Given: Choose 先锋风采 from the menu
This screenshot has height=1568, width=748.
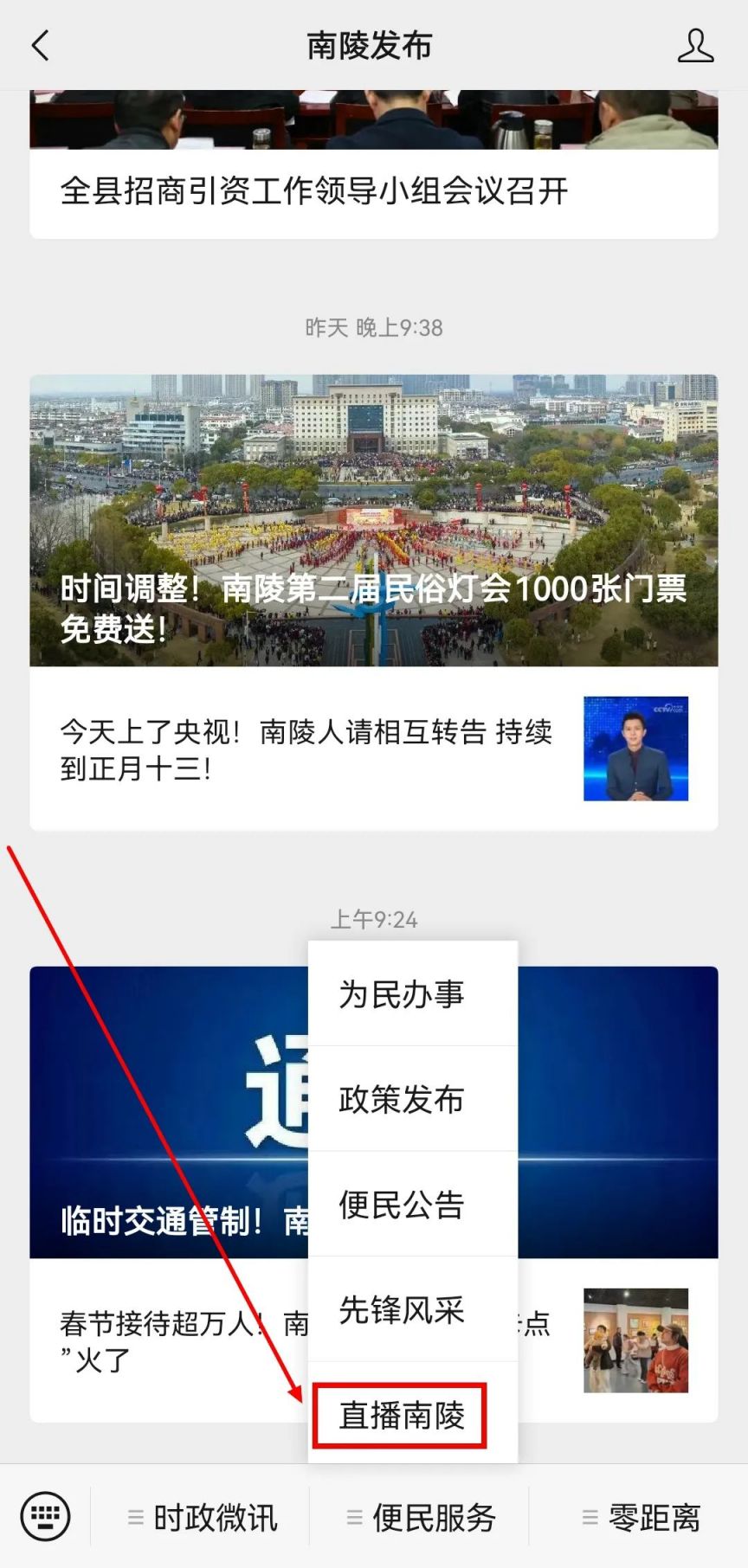Looking at the screenshot, I should pos(402,1310).
